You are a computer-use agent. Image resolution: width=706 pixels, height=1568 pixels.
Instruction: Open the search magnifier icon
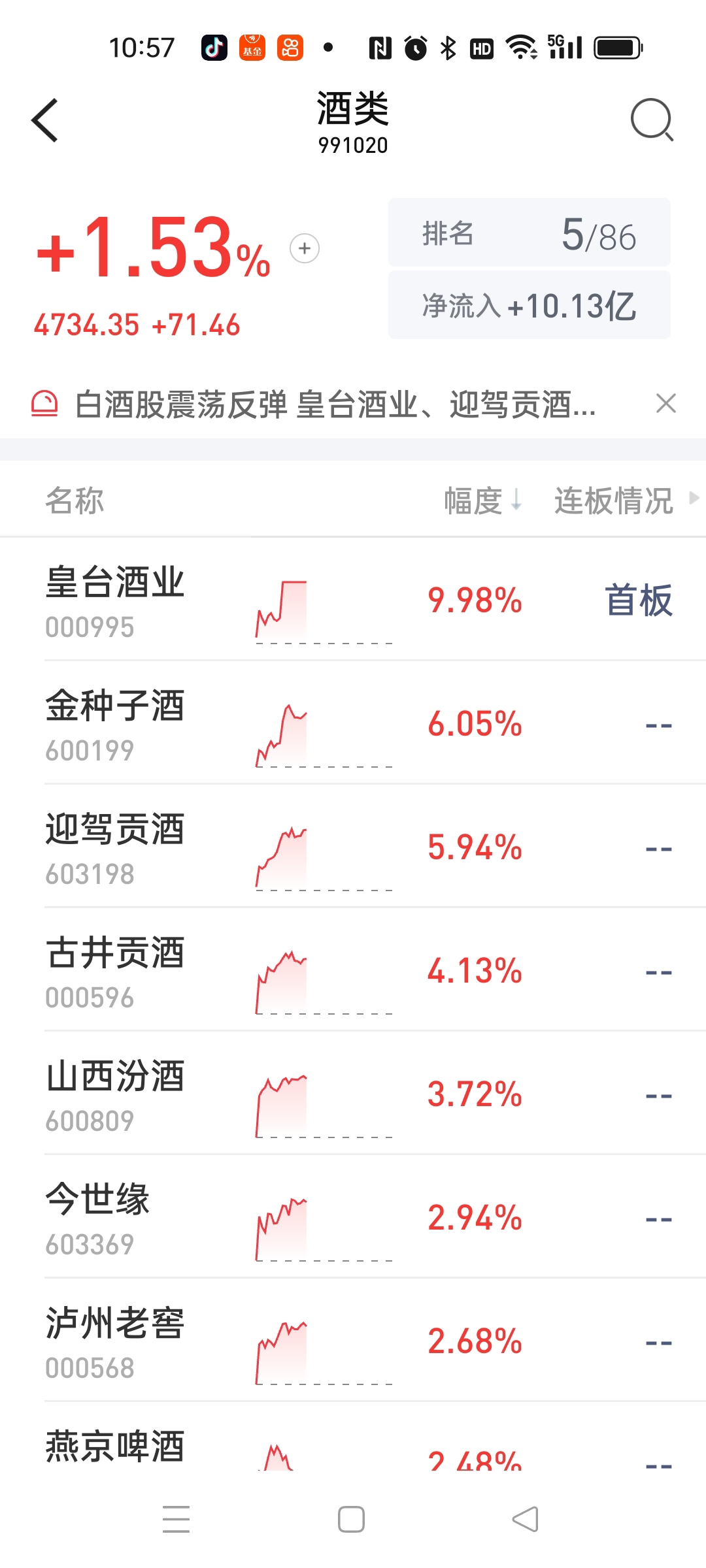652,120
